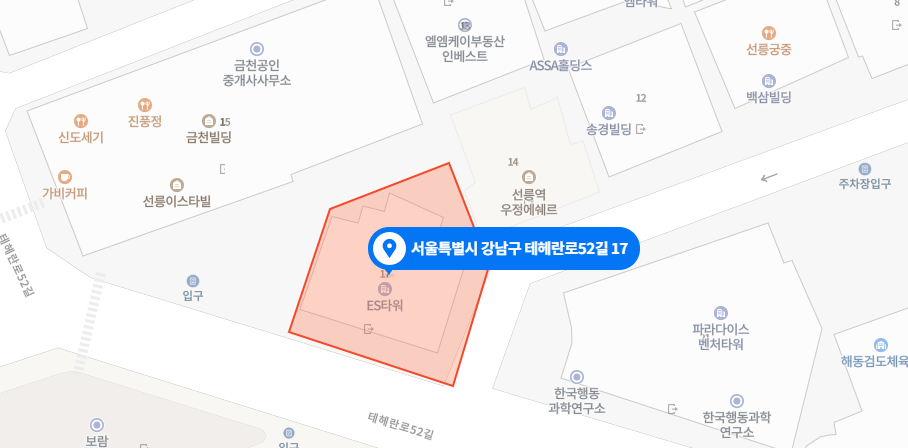Open 해동검도체육 marker
The width and height of the screenshot is (908, 448).
coord(880,345)
